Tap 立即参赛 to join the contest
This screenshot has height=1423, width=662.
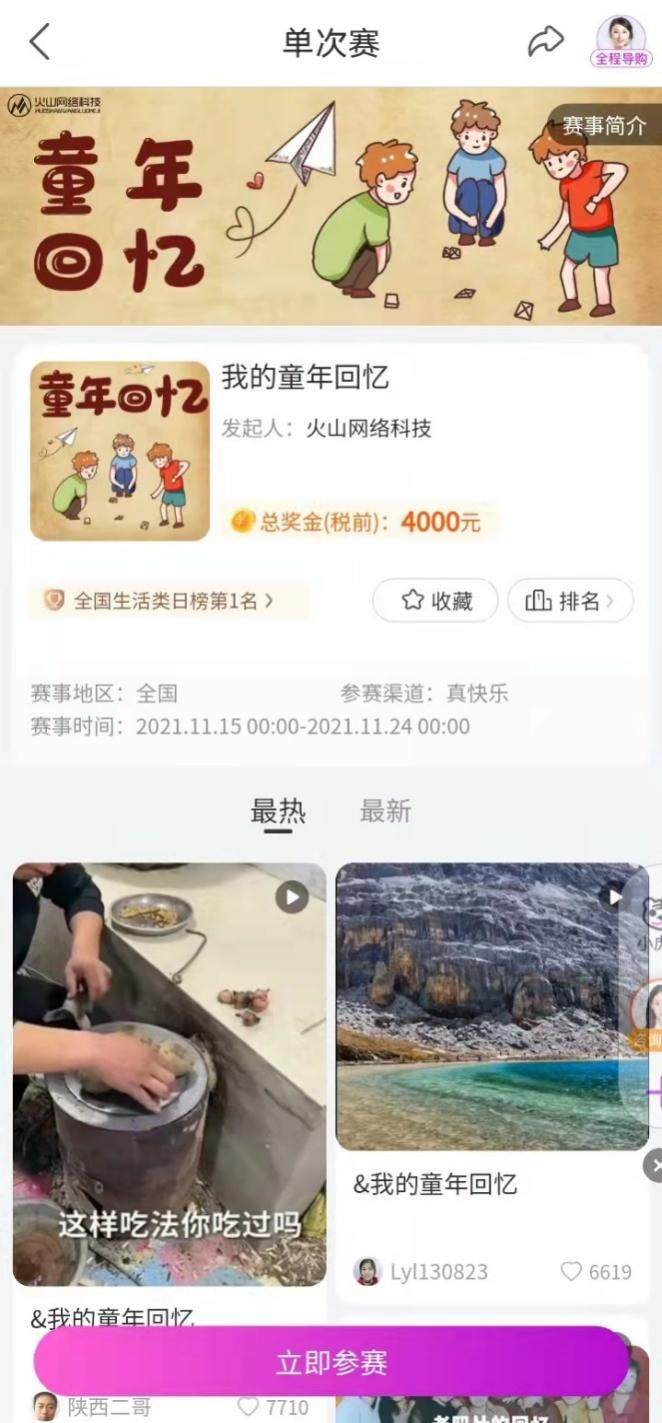click(331, 1363)
